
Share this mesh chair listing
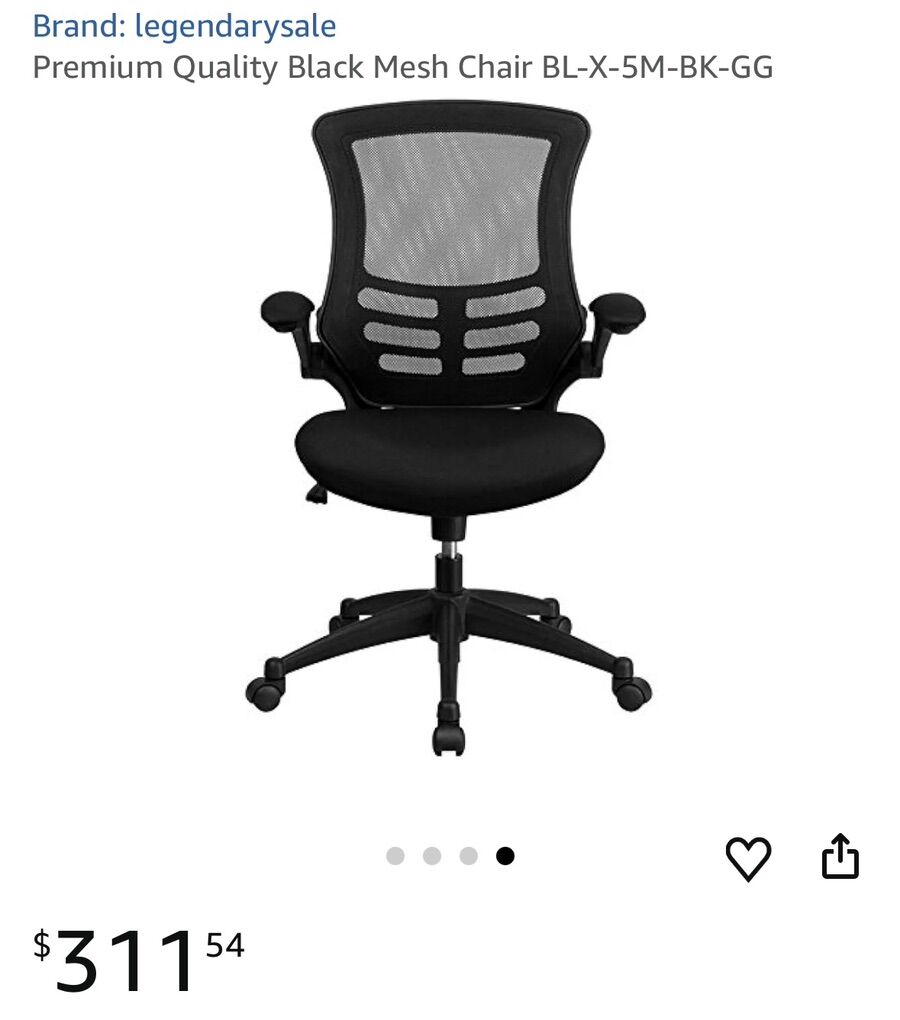(x=840, y=856)
